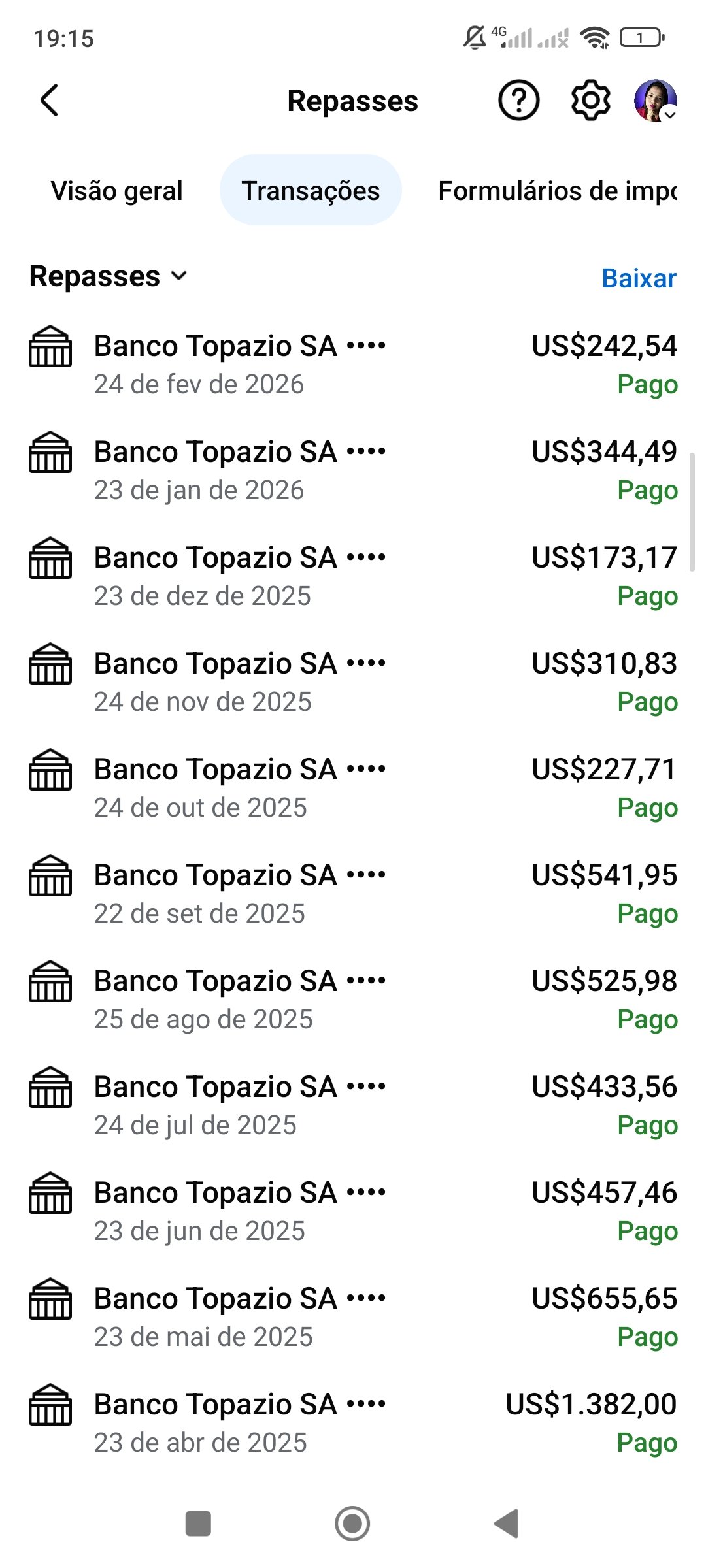Open the 24 de nov de 2025 payout
Image resolution: width=706 pixels, height=1568 pixels.
353,681
